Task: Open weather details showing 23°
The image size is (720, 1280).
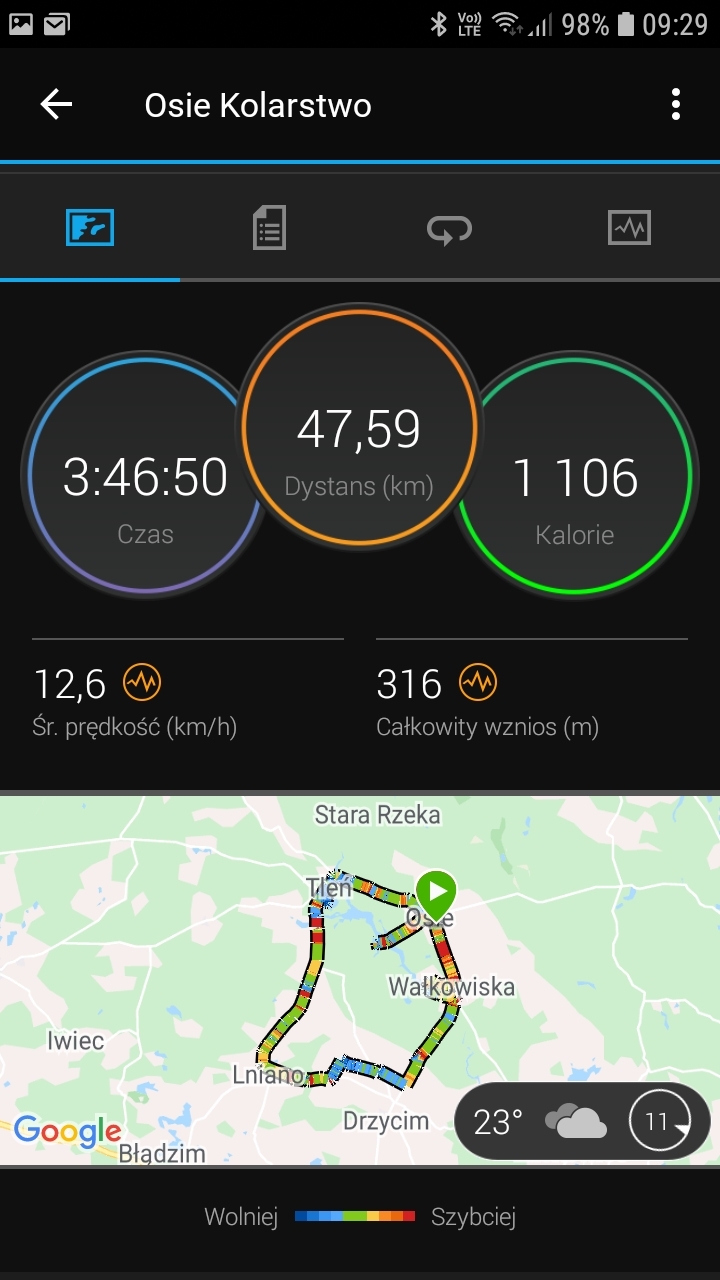Action: (x=582, y=1121)
